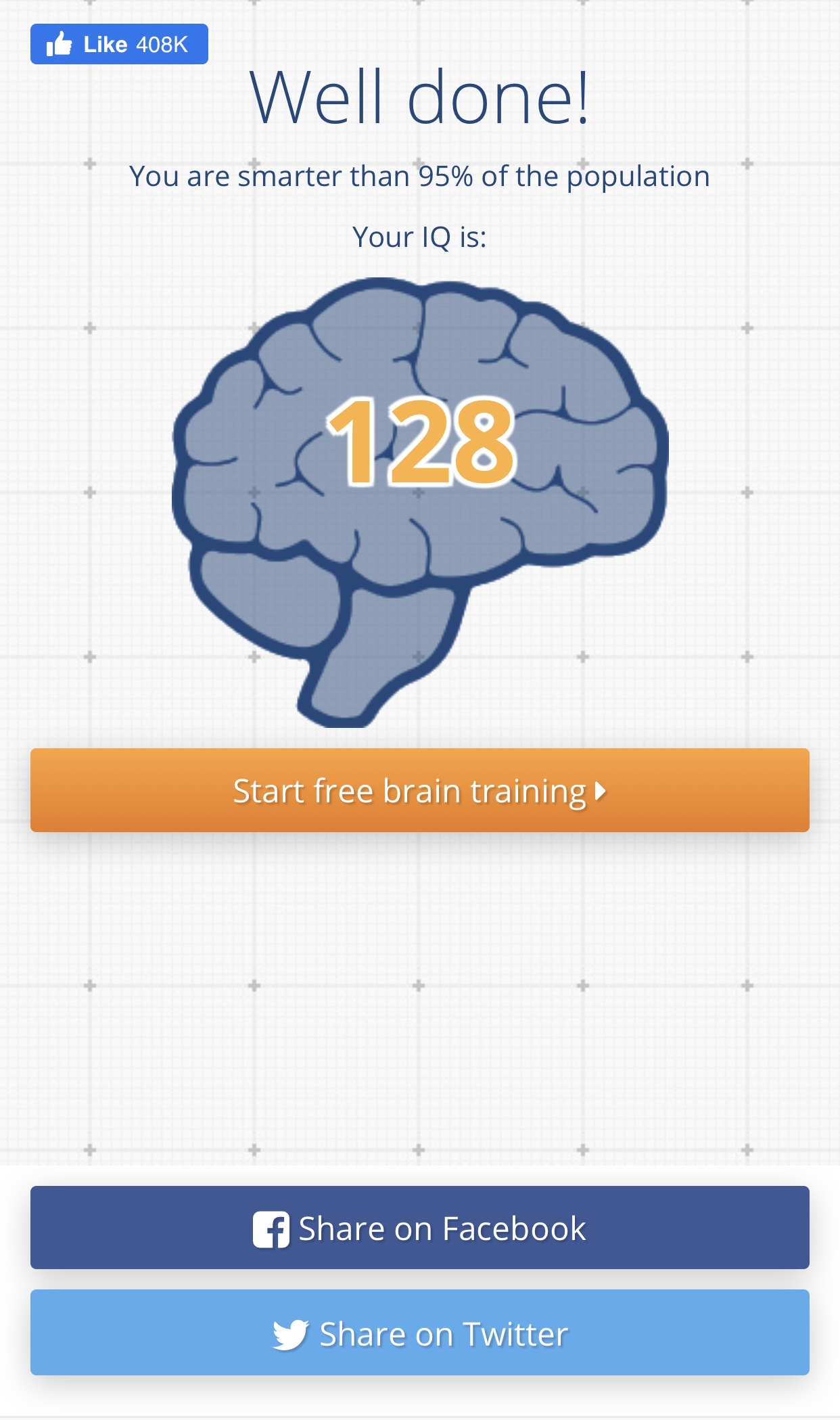The height and width of the screenshot is (1420, 840).
Task: Share result on Twitter
Action: [x=419, y=1333]
